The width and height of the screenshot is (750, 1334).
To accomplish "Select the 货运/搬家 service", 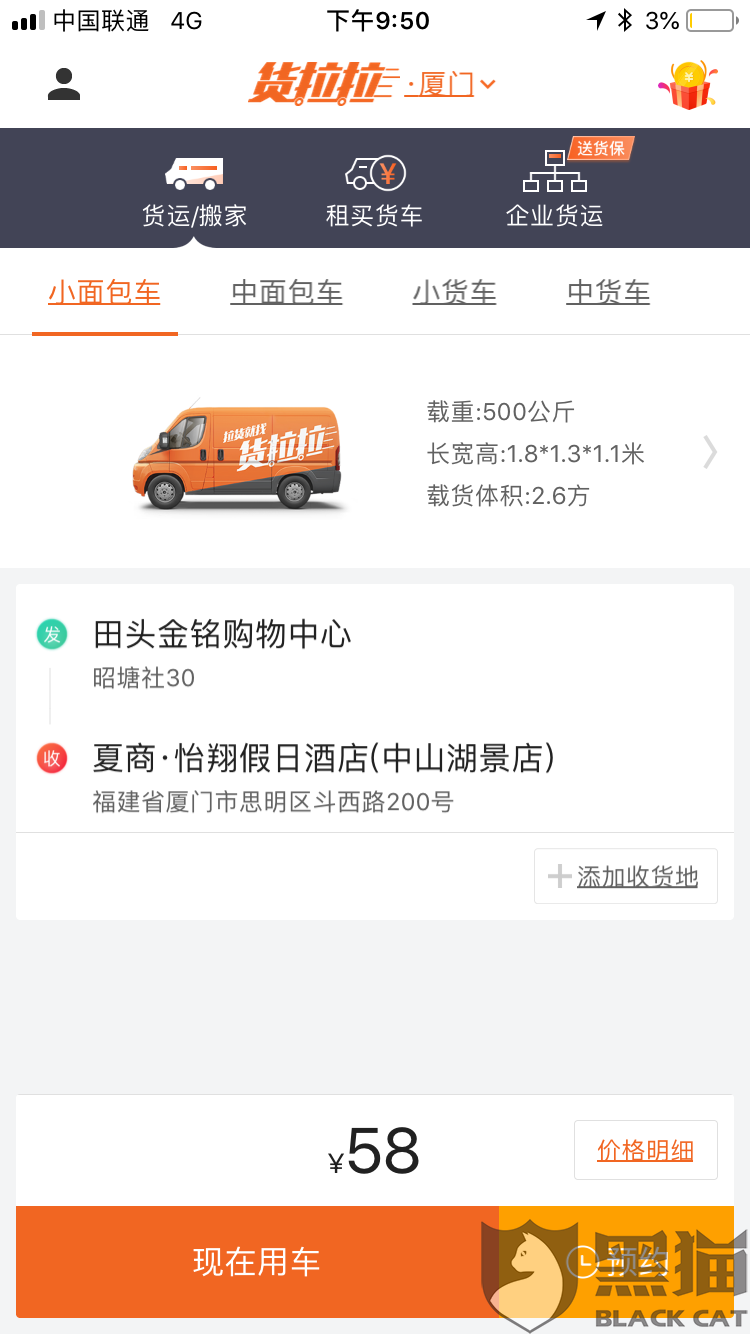I will (x=194, y=192).
